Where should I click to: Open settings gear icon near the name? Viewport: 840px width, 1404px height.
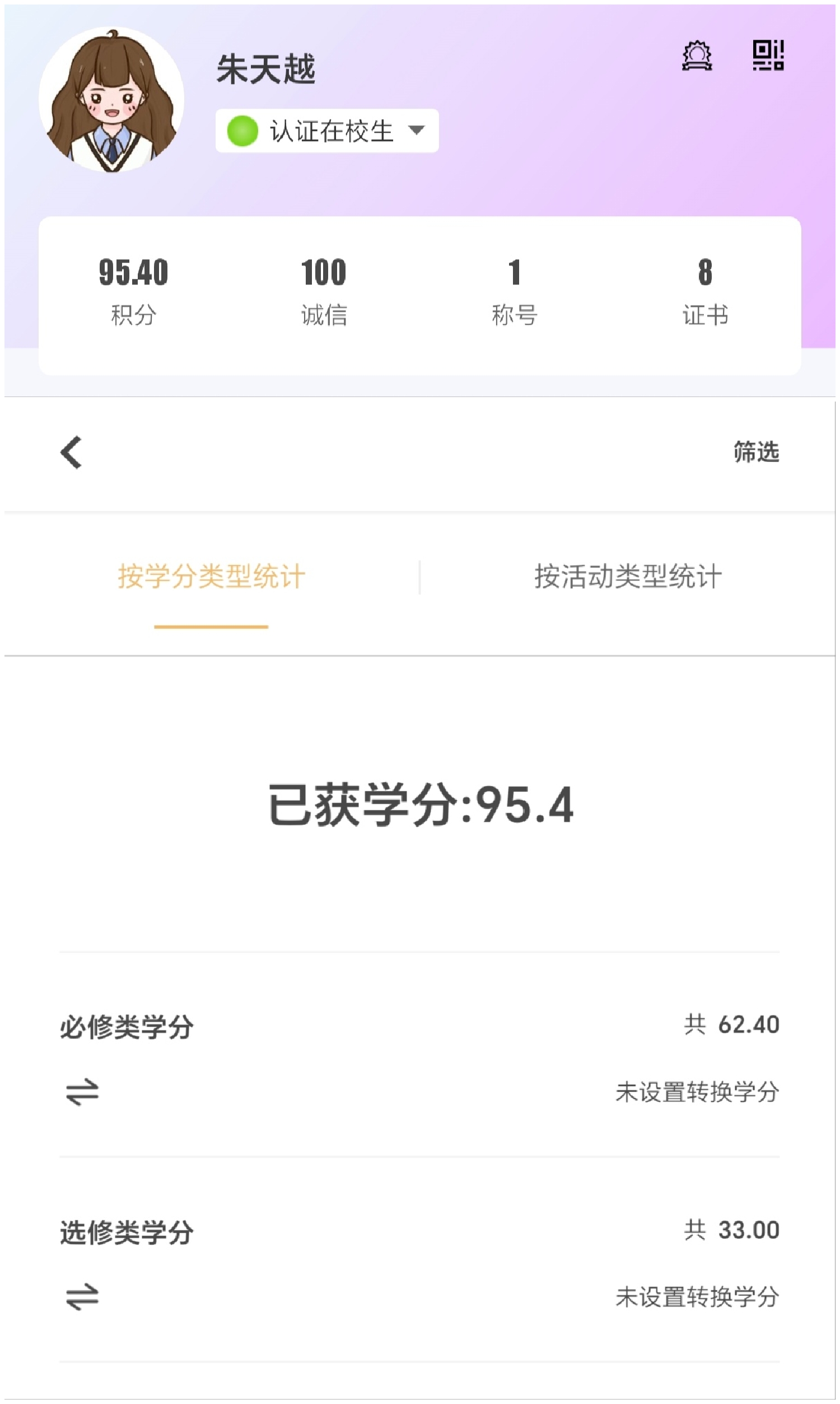click(696, 55)
